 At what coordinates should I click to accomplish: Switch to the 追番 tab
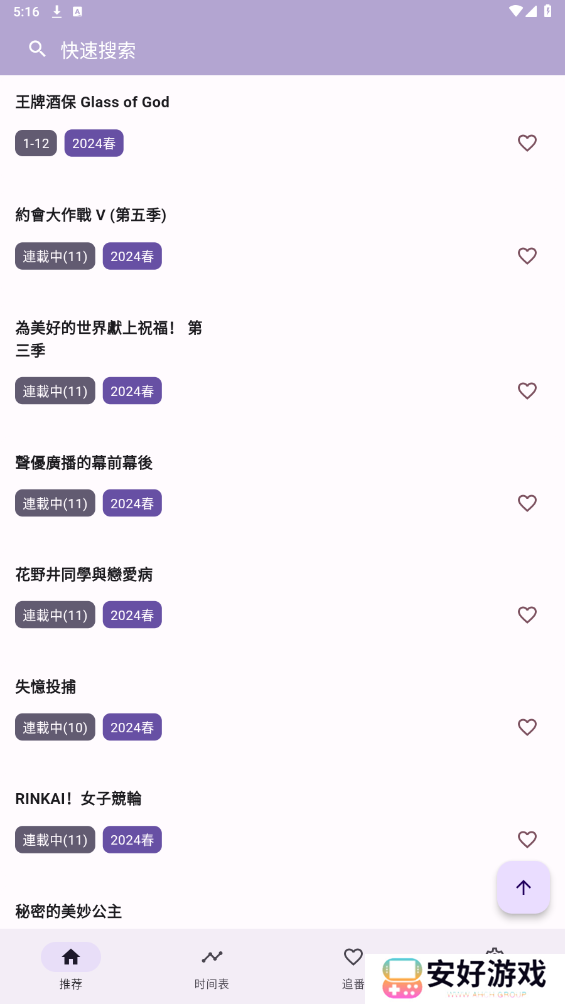click(353, 967)
